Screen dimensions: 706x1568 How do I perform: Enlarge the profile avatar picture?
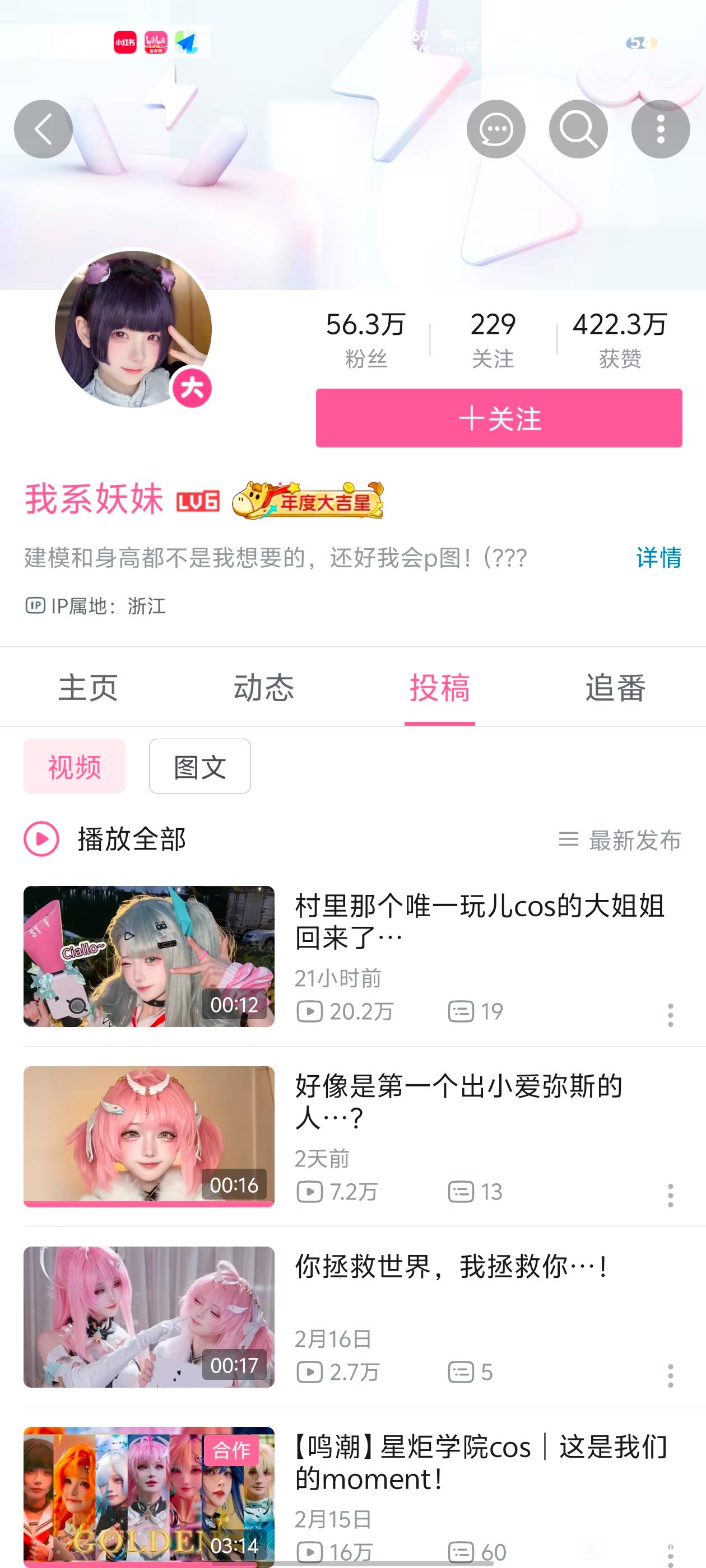133,329
